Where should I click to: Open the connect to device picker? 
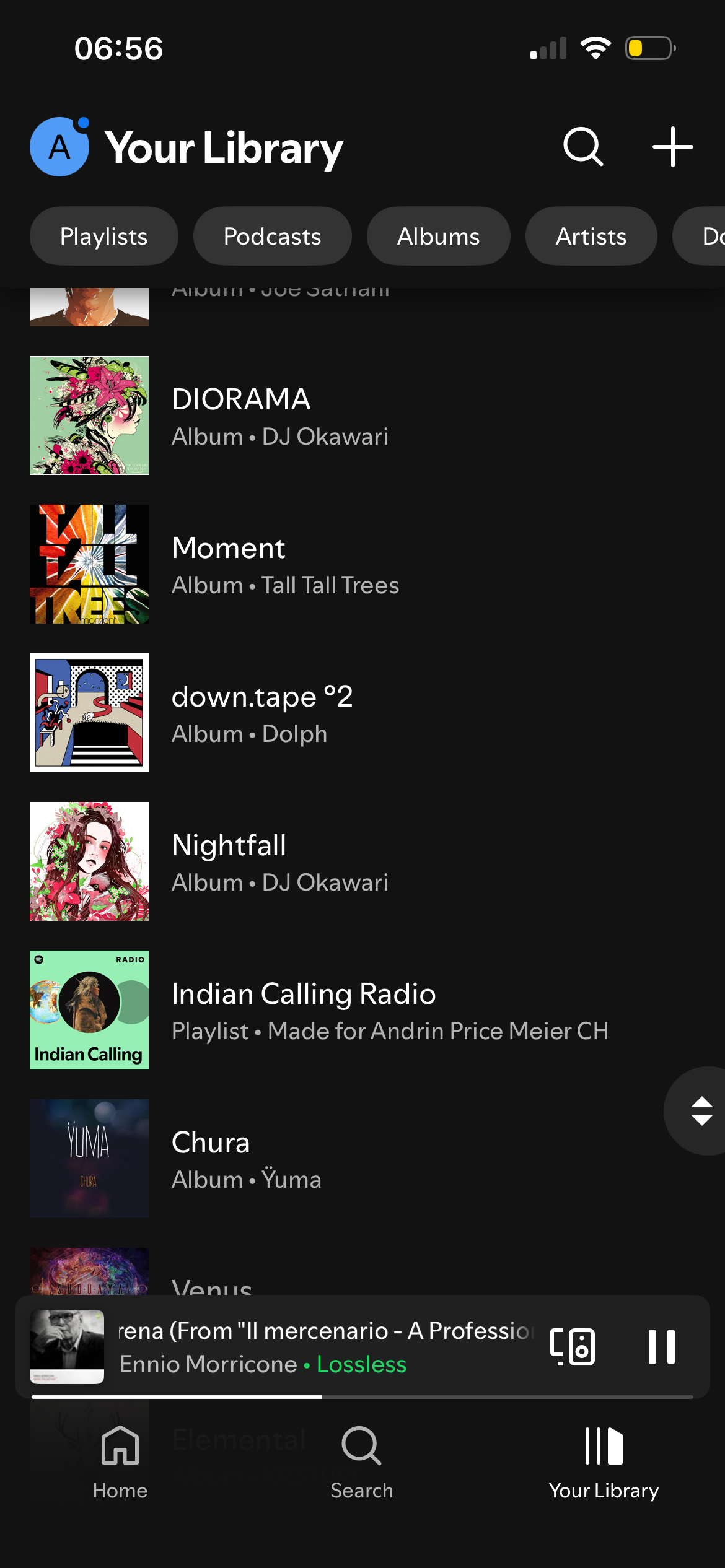point(573,1347)
